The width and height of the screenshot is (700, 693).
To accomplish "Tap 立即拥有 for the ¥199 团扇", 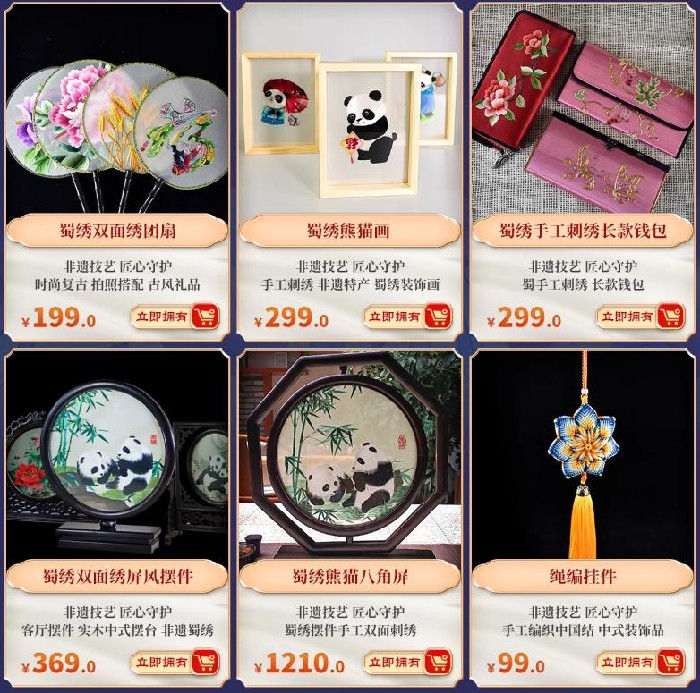I will [x=175, y=317].
